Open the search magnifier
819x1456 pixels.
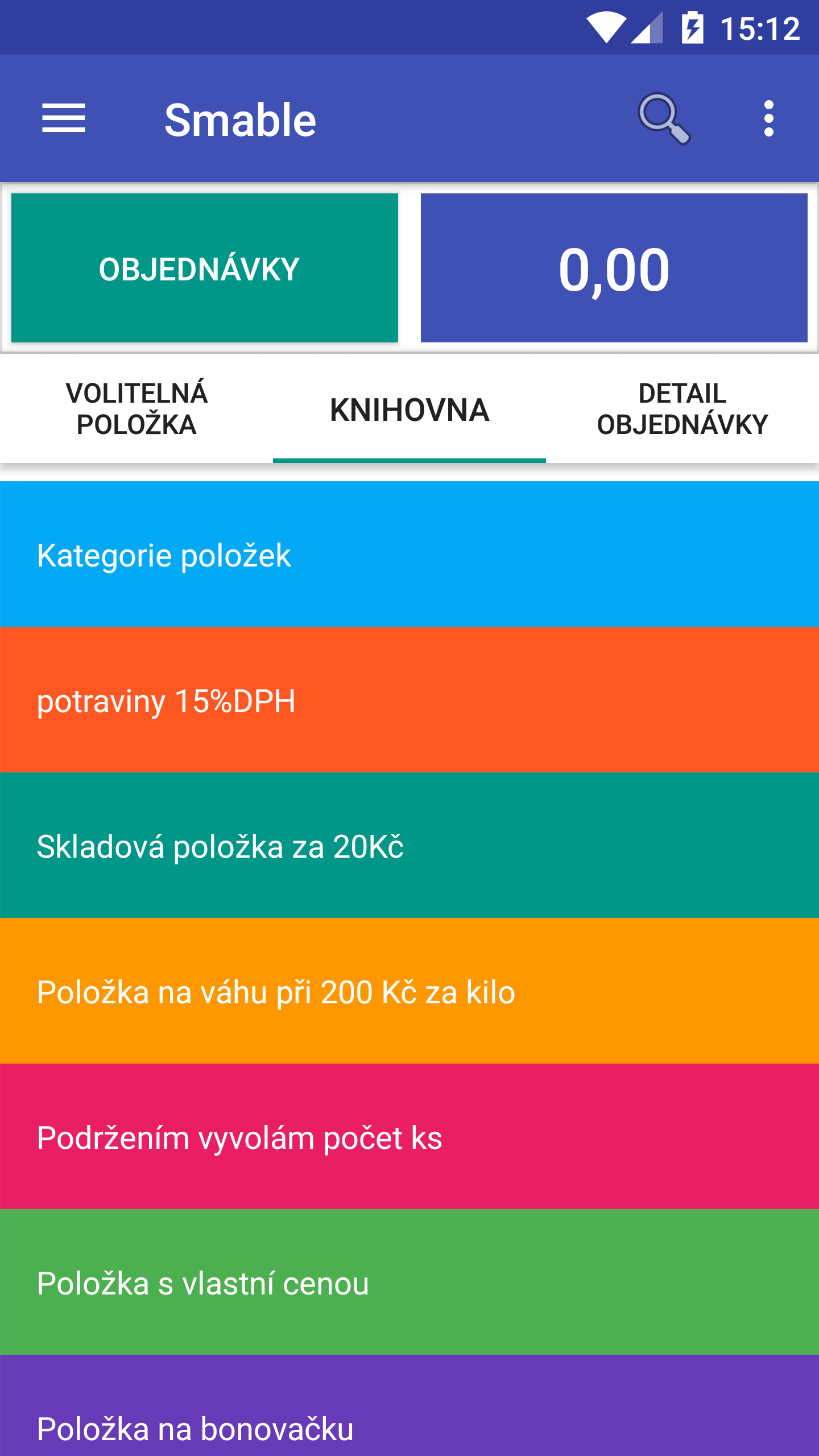pos(664,118)
